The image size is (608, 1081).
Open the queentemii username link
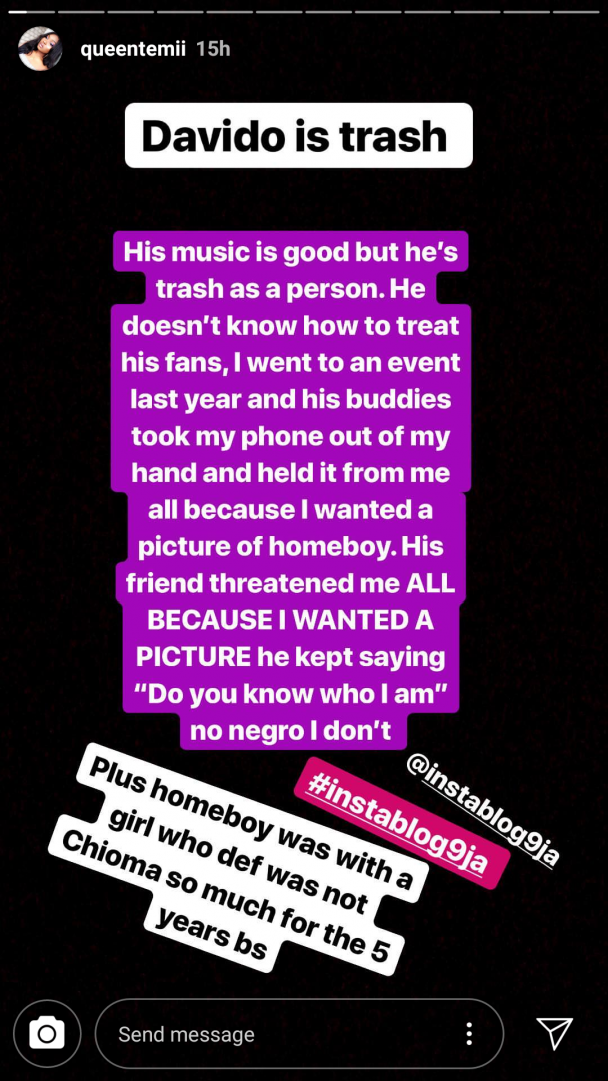tap(134, 49)
